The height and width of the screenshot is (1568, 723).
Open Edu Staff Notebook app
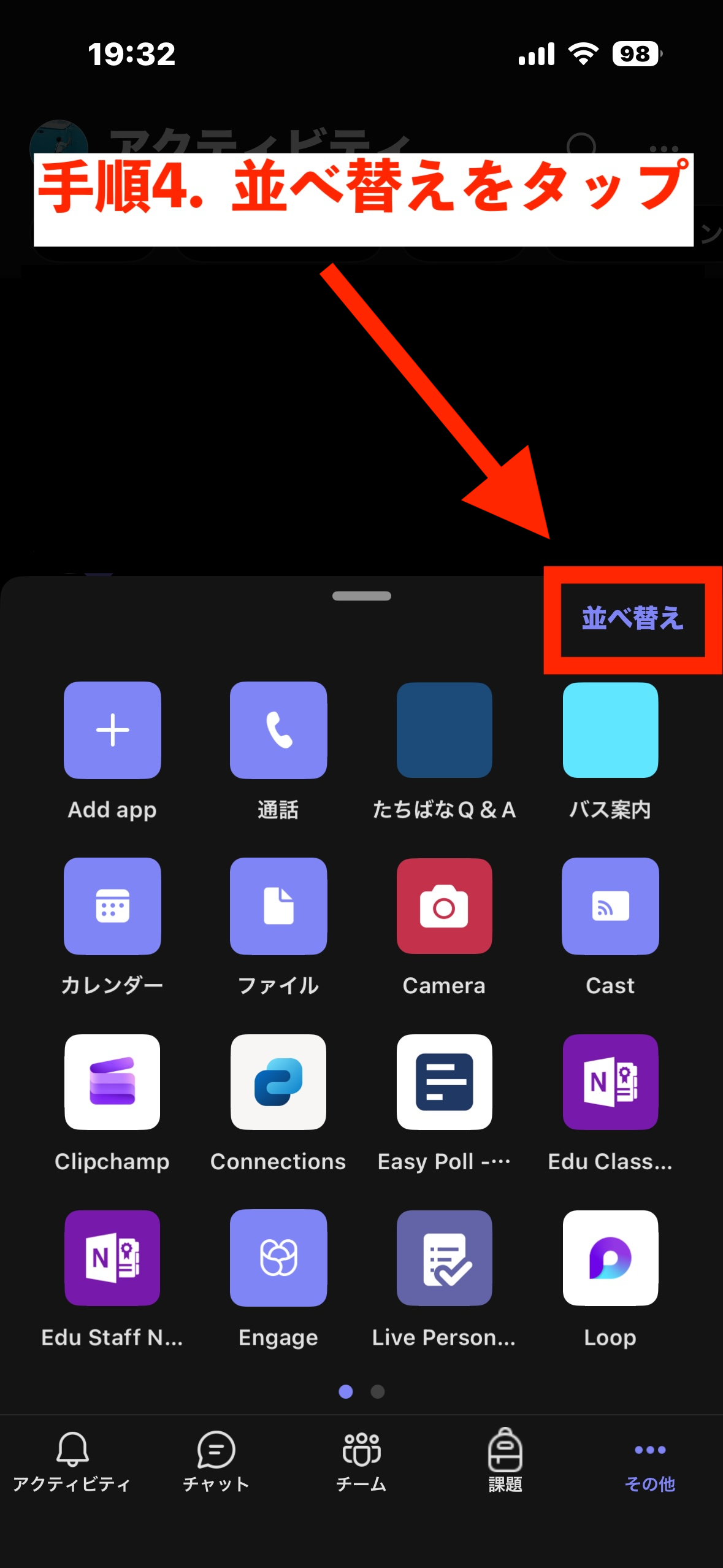112,1258
